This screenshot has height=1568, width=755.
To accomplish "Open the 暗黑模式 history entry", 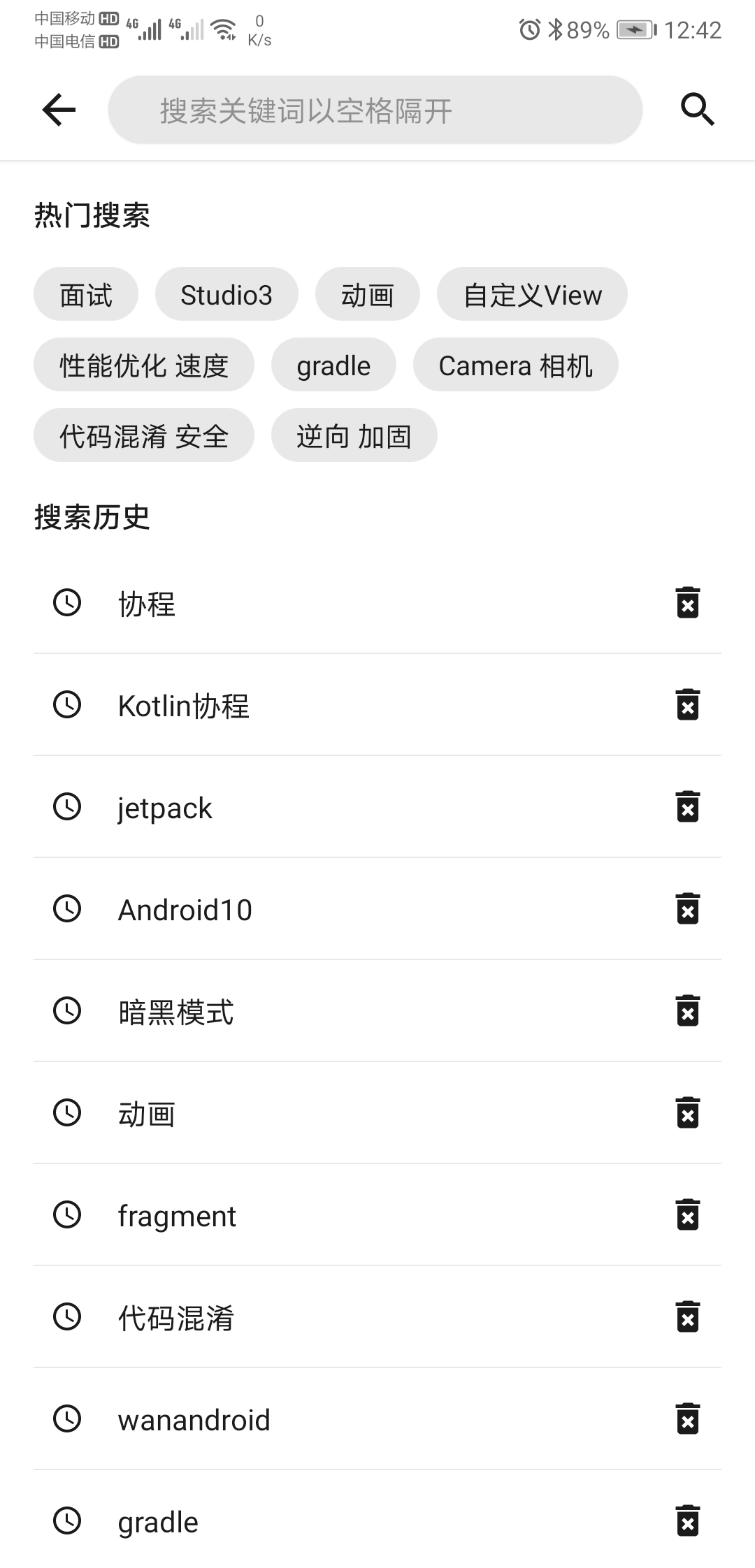I will tap(377, 1011).
